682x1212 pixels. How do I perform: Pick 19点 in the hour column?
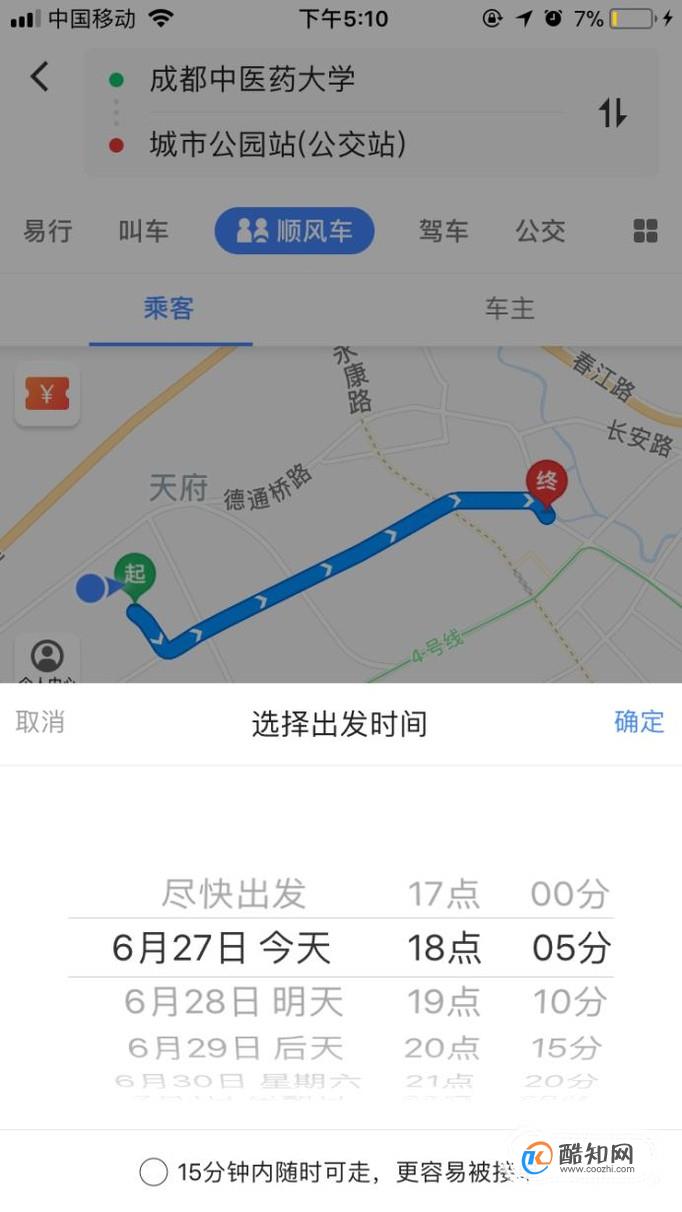[x=444, y=1001]
